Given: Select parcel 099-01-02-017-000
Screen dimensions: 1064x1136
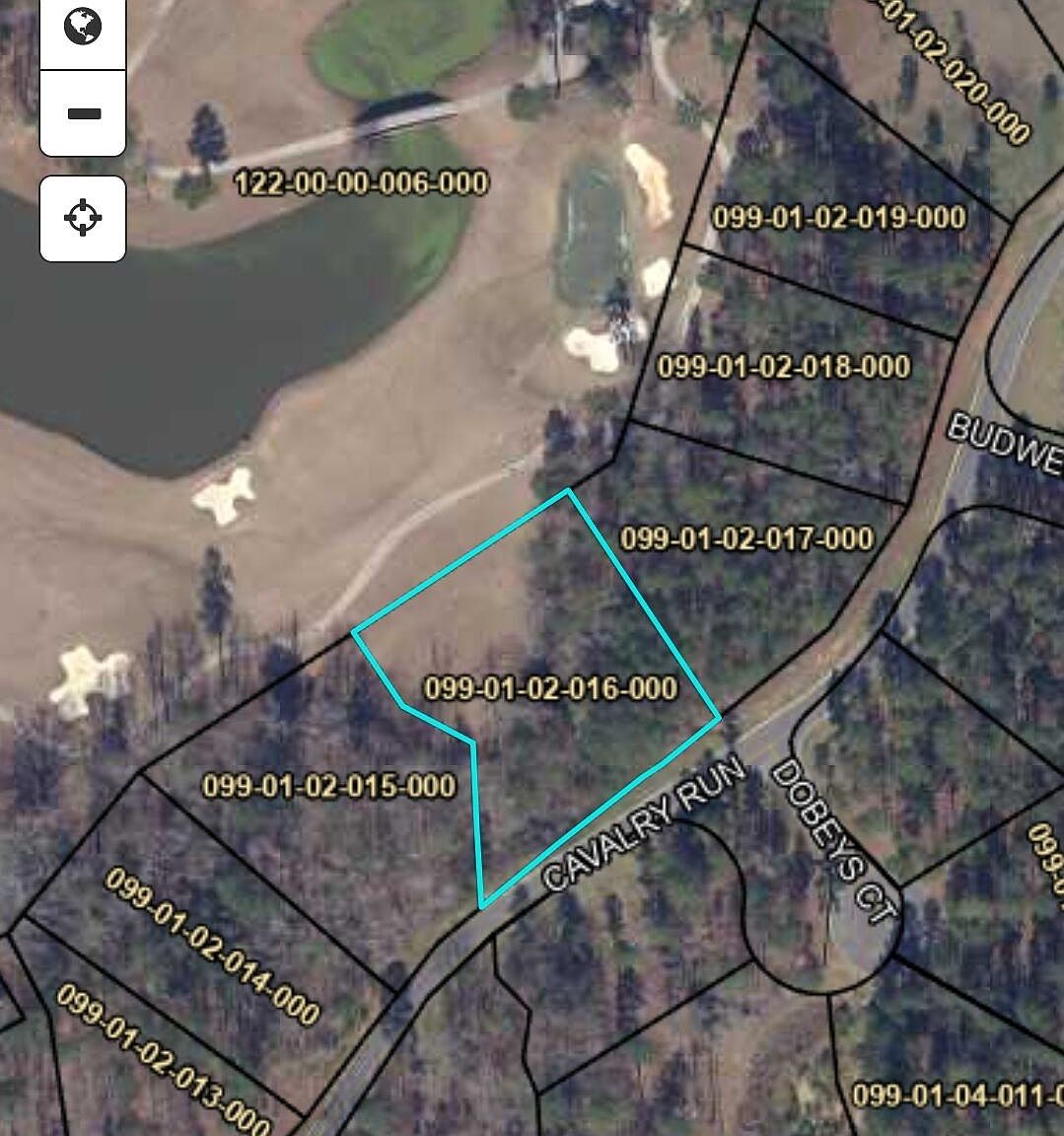Looking at the screenshot, I should pos(747,540).
